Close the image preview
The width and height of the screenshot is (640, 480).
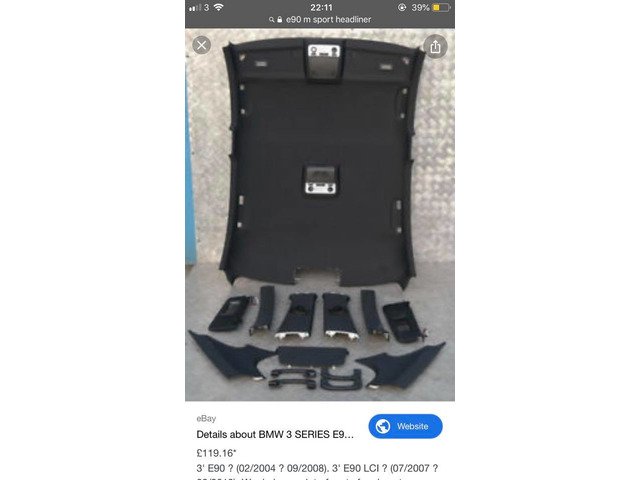click(201, 45)
